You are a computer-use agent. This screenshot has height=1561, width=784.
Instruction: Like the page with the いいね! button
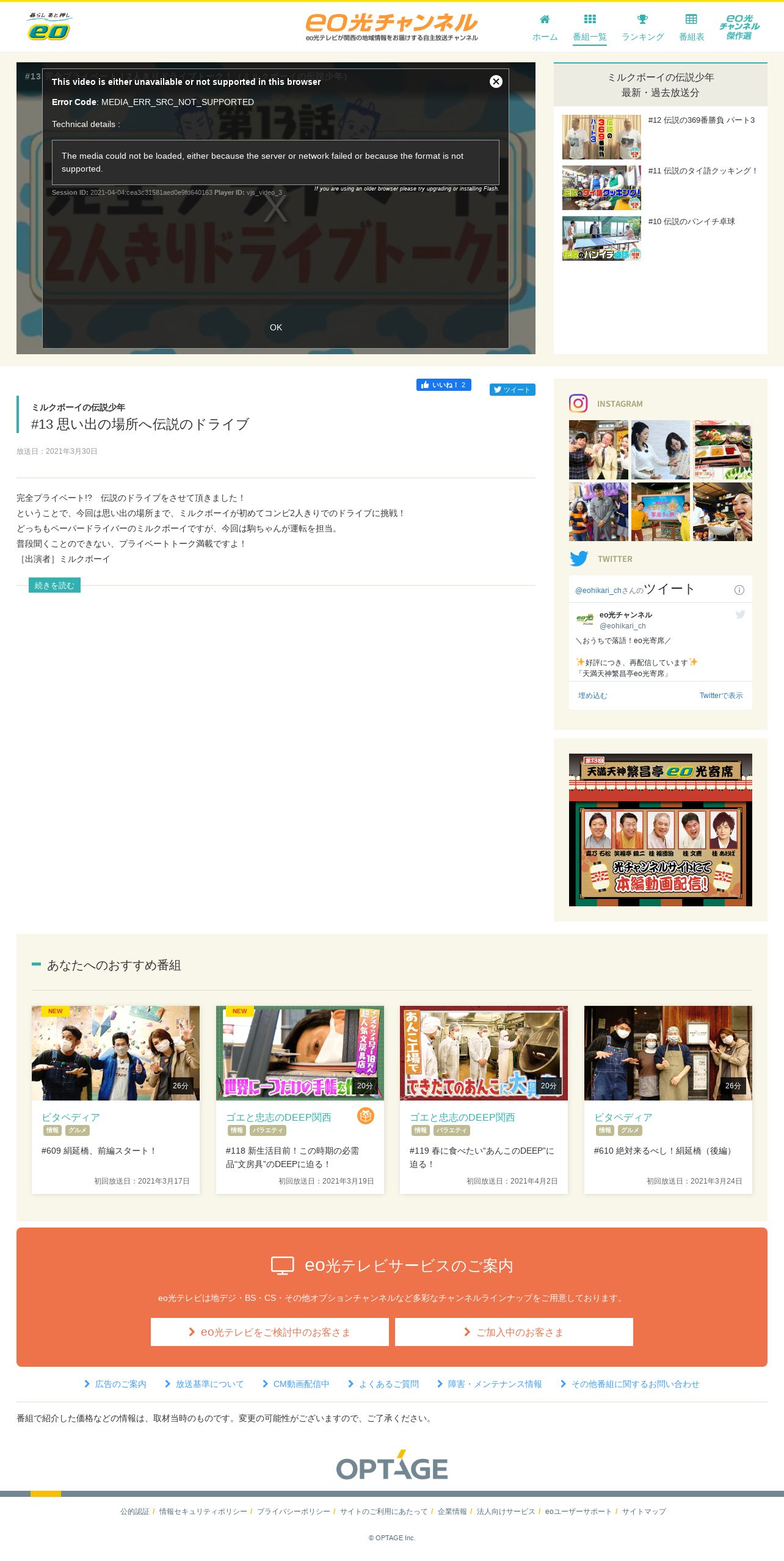click(x=443, y=385)
